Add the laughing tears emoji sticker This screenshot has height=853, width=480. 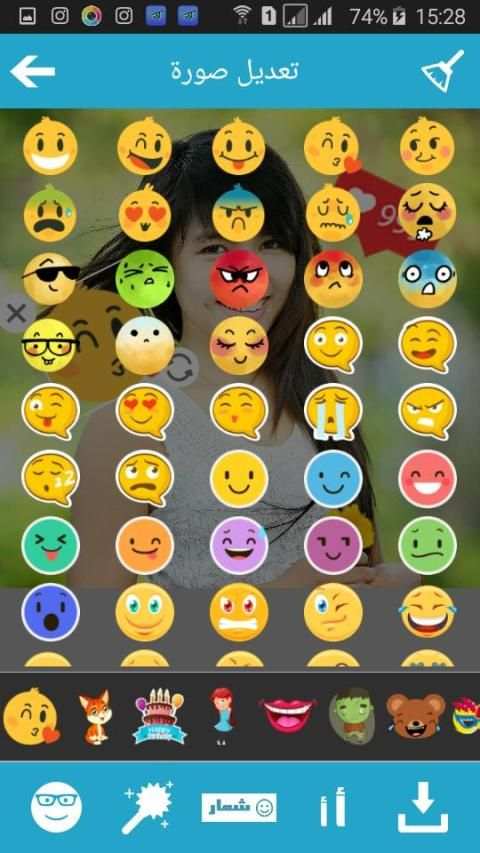click(427, 612)
